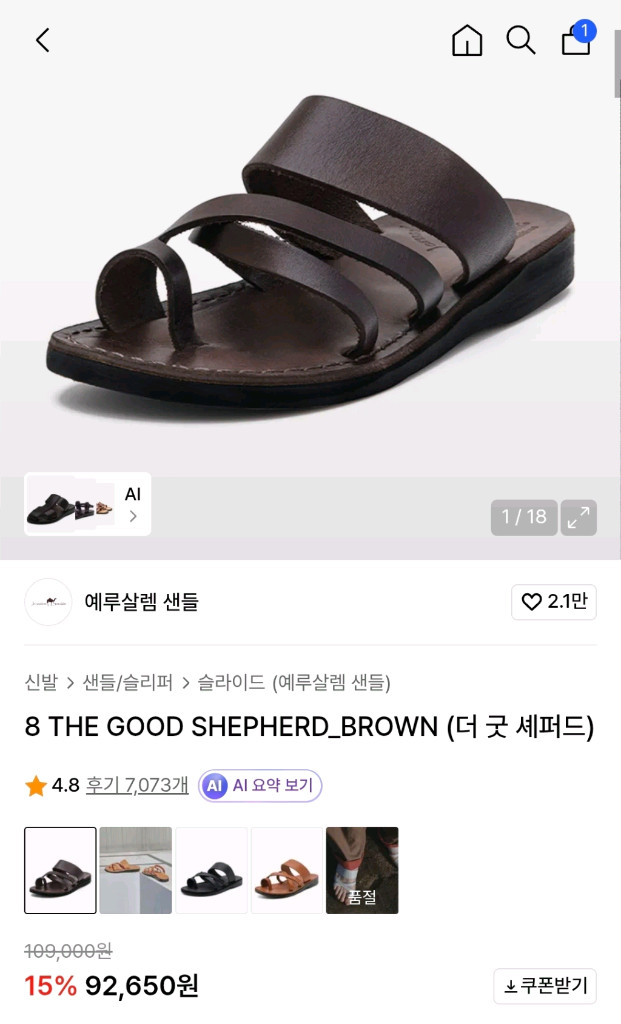The image size is (621, 1024).
Task: Open the 슬라이드 (예루살렘 샌들) breadcrumb
Action: [x=294, y=683]
